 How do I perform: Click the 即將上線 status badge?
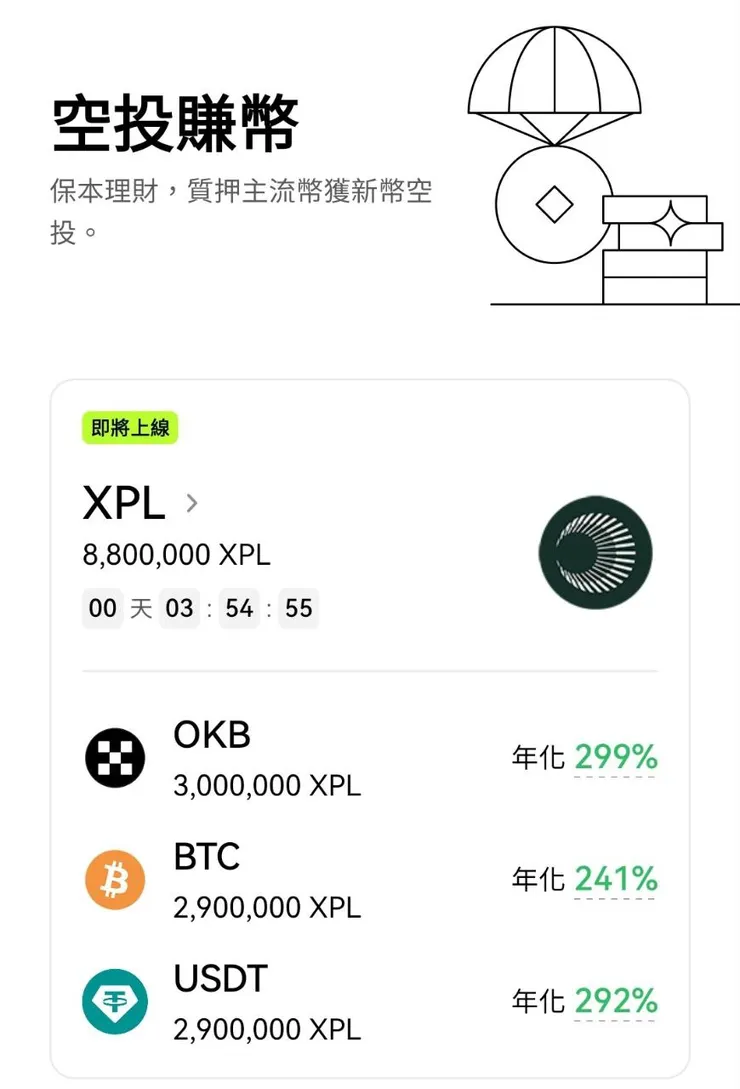[130, 427]
